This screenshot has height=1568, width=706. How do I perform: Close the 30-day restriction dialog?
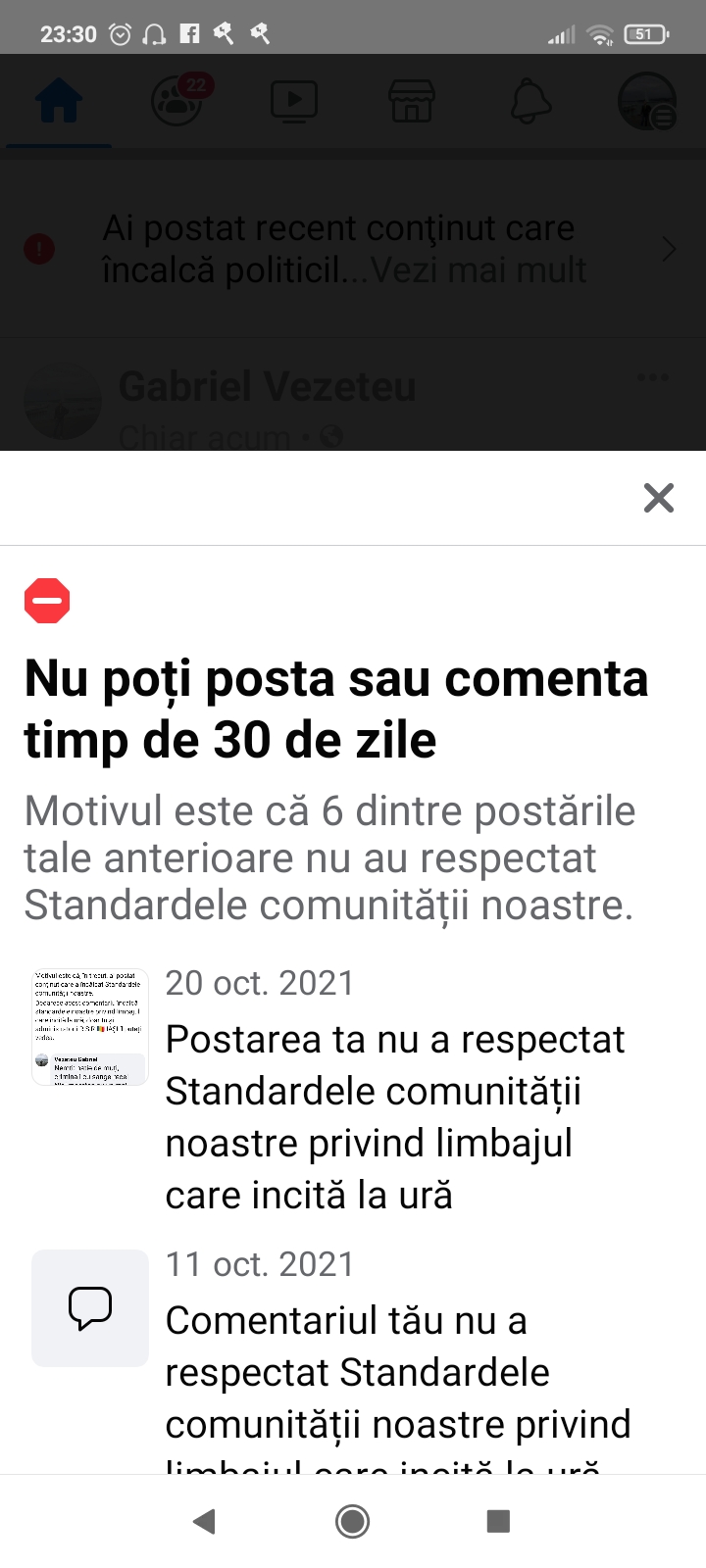(x=658, y=498)
